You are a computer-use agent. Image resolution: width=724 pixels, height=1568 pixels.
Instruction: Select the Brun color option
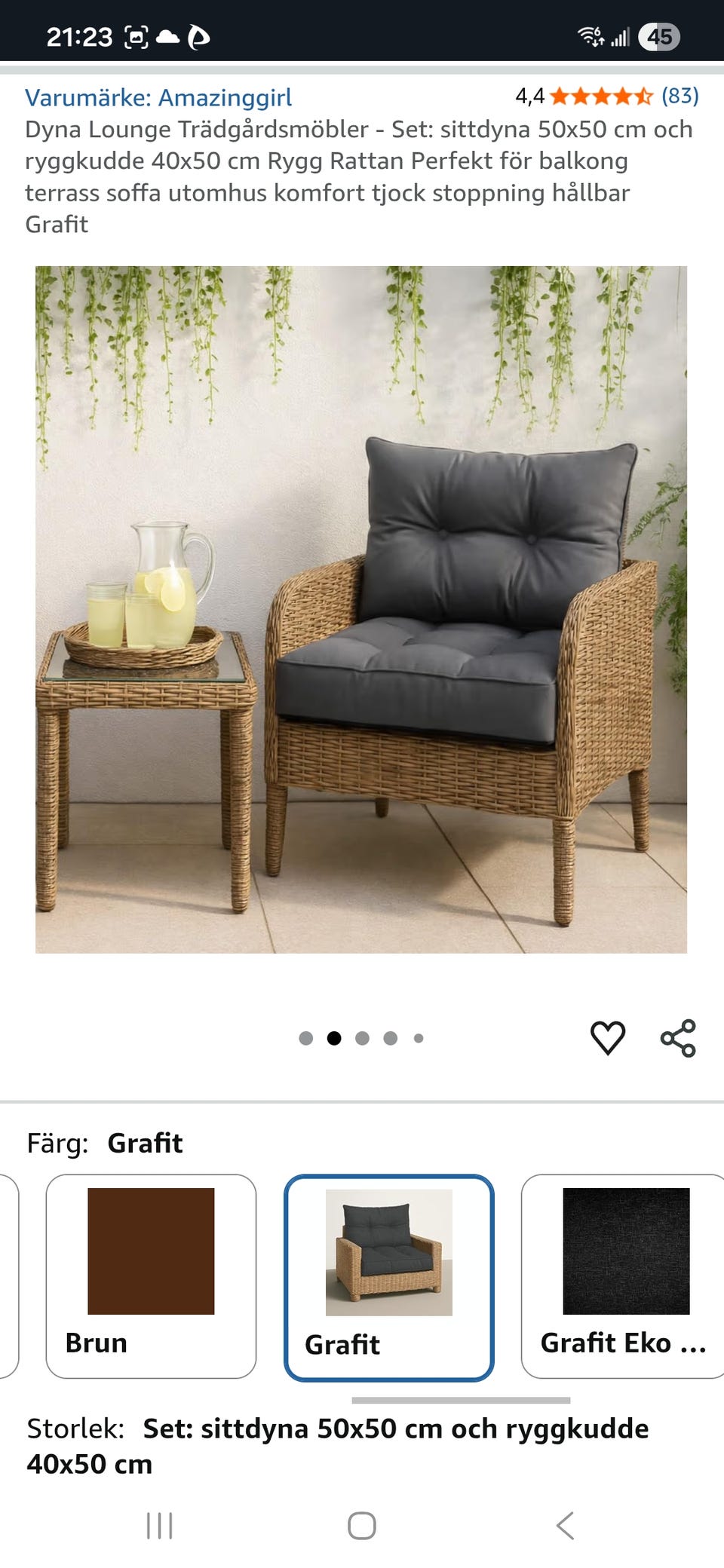click(151, 1276)
